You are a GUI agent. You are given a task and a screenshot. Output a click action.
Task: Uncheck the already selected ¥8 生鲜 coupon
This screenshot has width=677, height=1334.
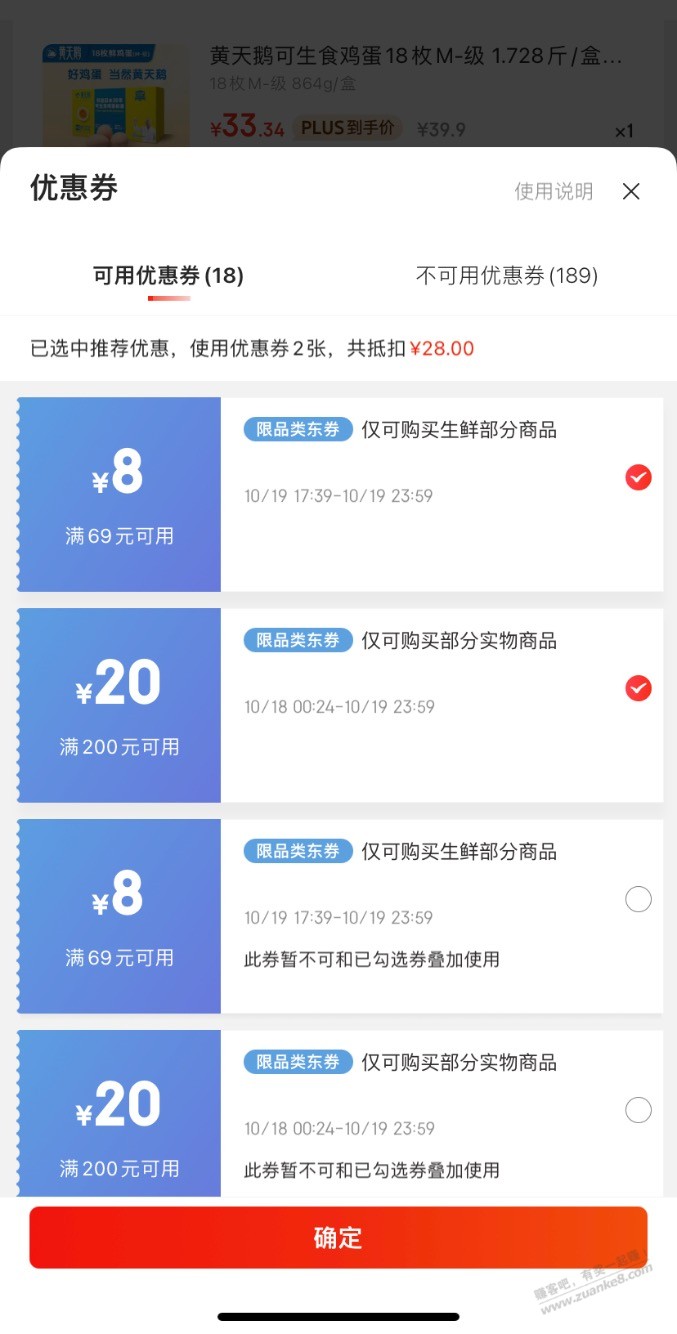pyautogui.click(x=638, y=478)
